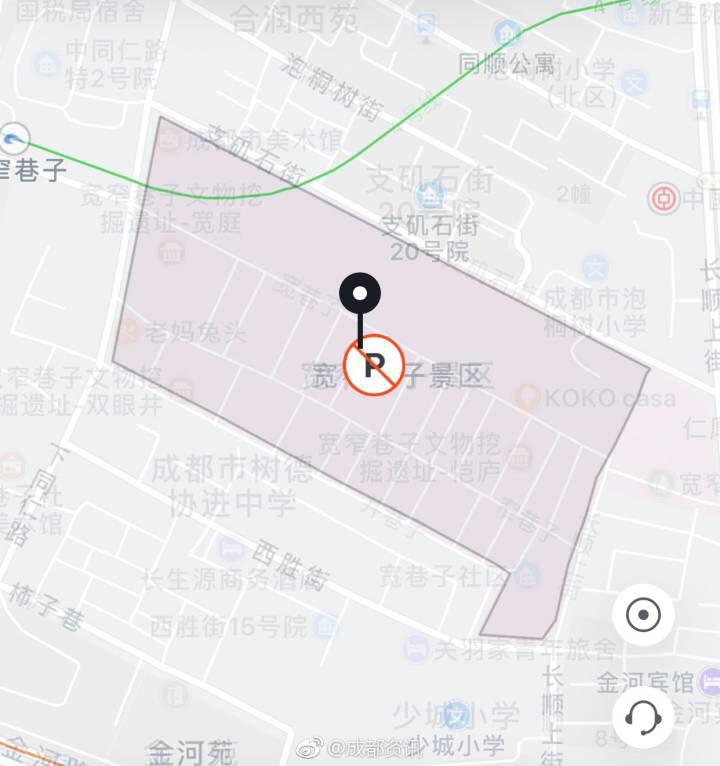The width and height of the screenshot is (720, 766).
Task: Contact customer service via headset icon
Action: (643, 716)
